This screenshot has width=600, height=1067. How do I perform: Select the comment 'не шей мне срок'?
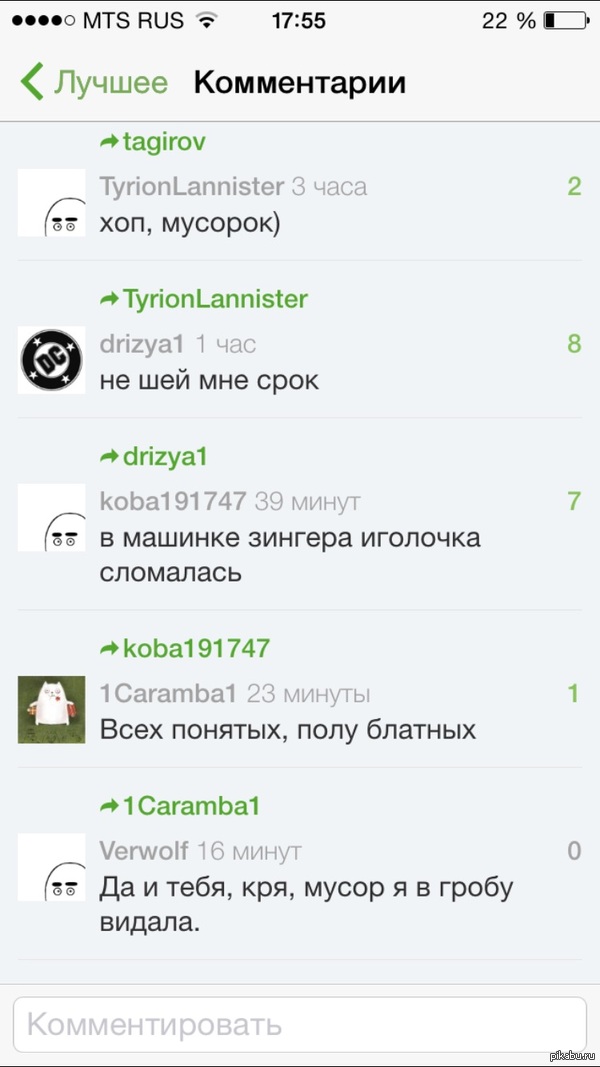pos(209,380)
